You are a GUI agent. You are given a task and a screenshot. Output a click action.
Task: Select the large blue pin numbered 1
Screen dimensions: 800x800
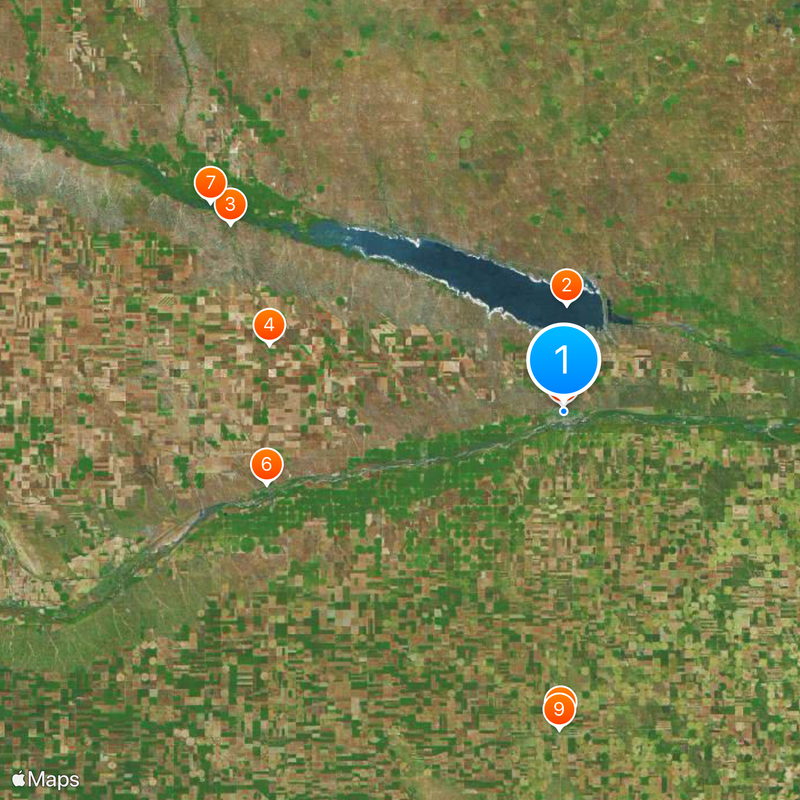click(x=563, y=360)
